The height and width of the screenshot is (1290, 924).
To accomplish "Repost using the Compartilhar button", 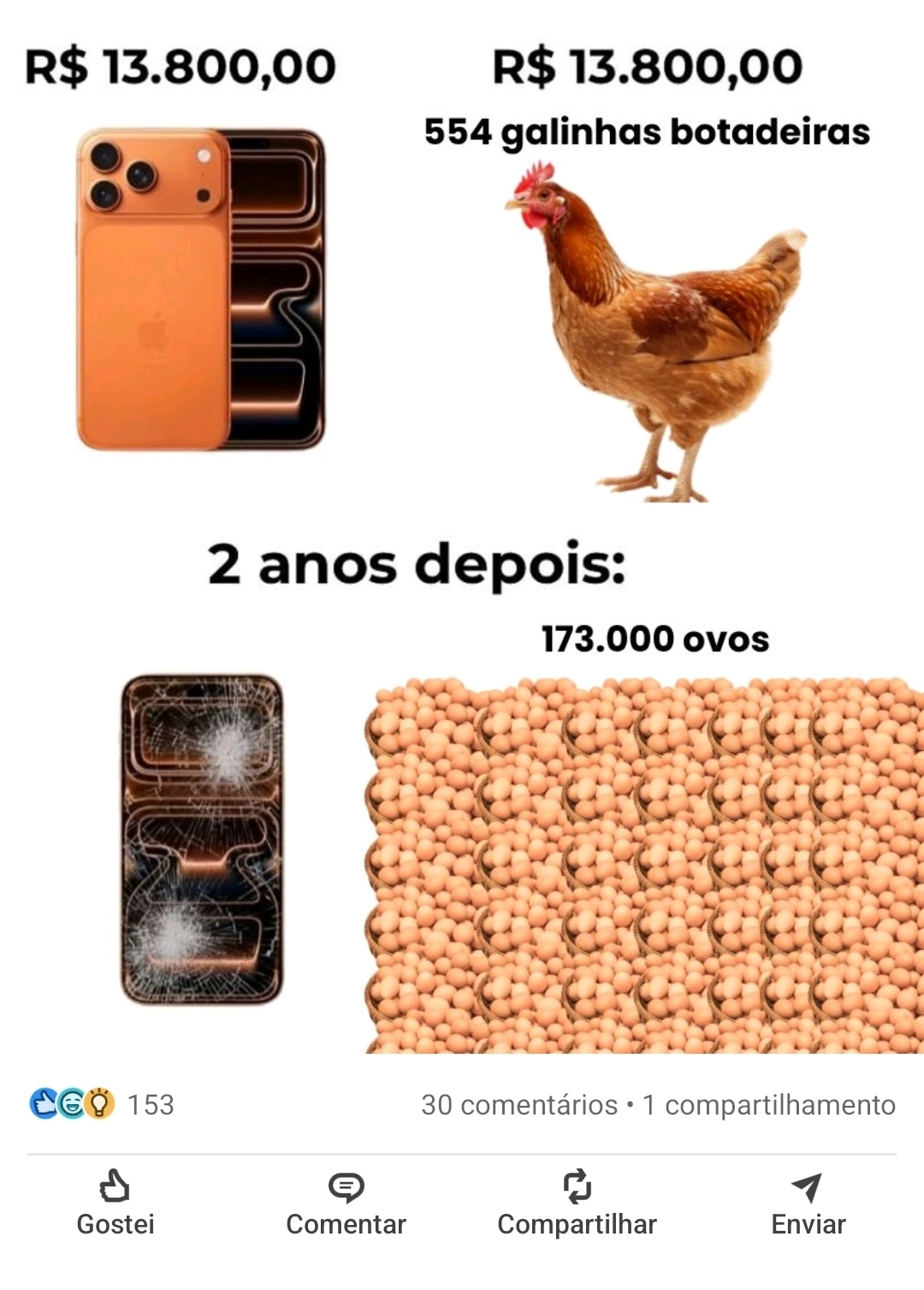I will (577, 1203).
